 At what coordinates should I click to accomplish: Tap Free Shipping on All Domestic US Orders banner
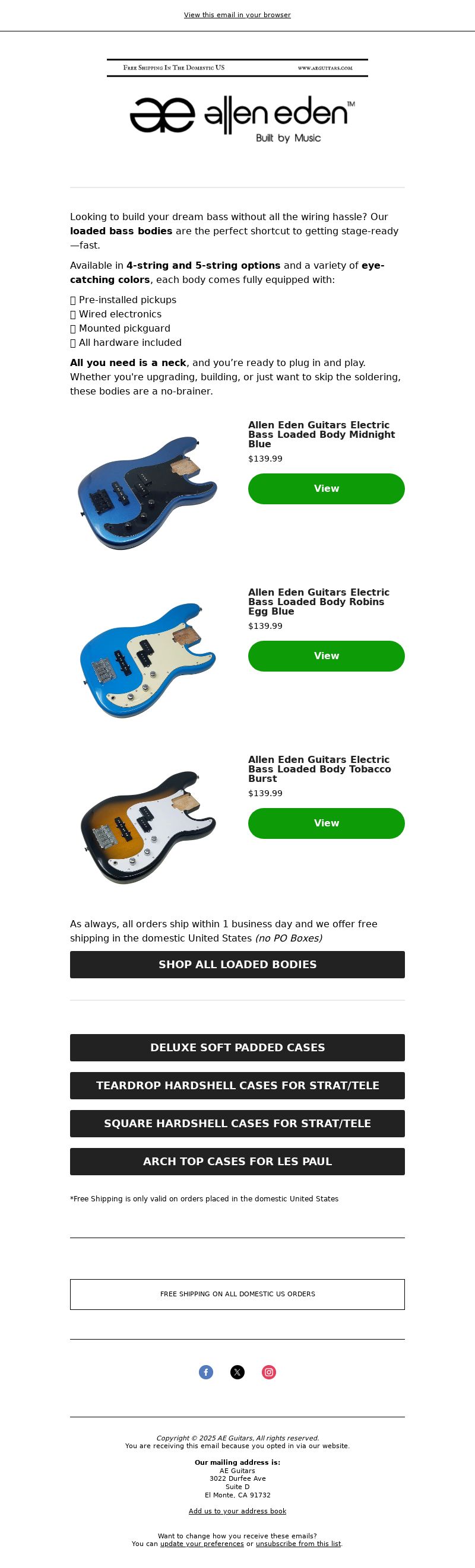(x=237, y=1294)
